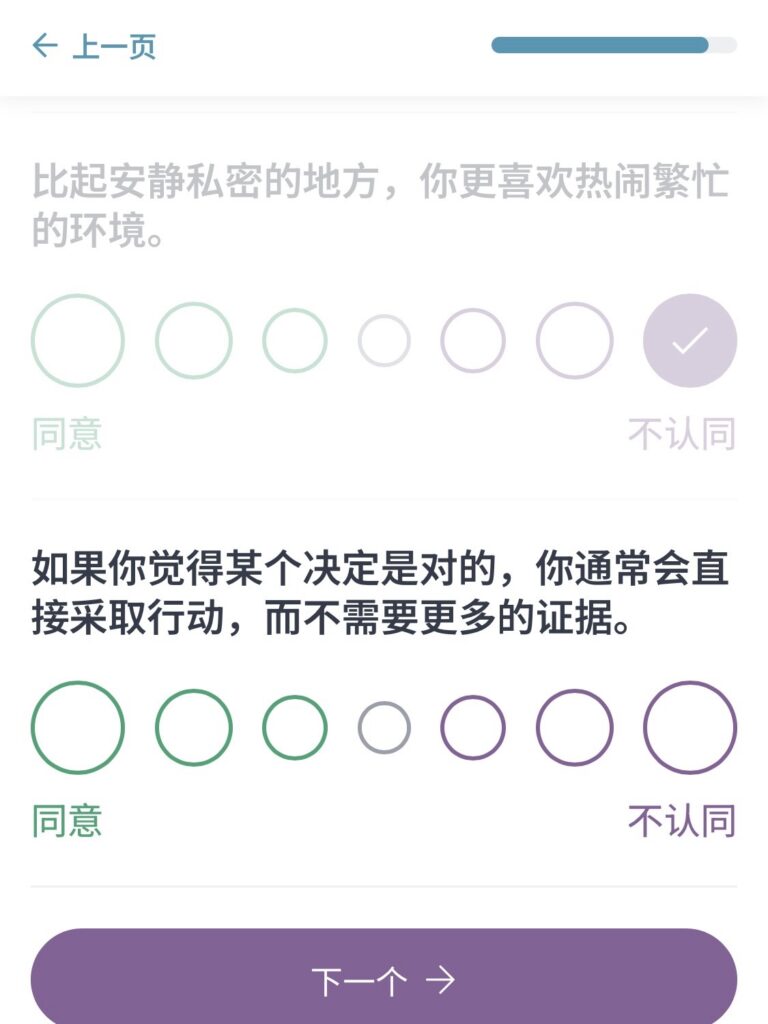The width and height of the screenshot is (768, 1024).
Task: Go back to 上一页
Action: click(x=94, y=46)
